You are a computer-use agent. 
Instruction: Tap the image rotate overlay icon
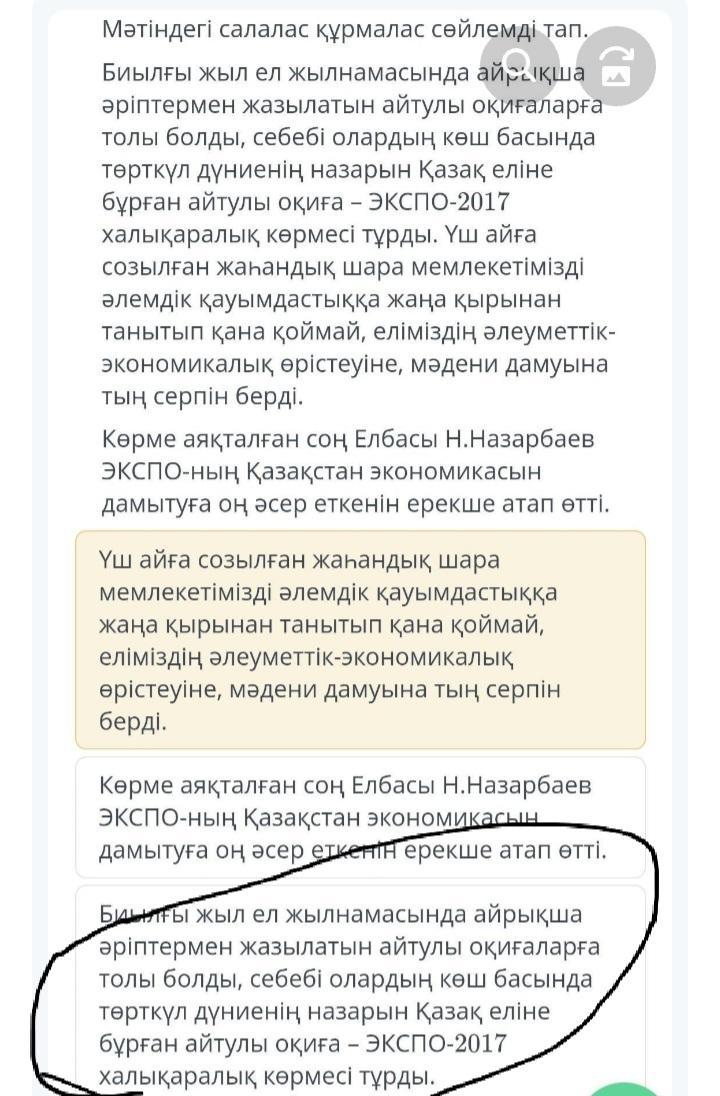point(616,66)
